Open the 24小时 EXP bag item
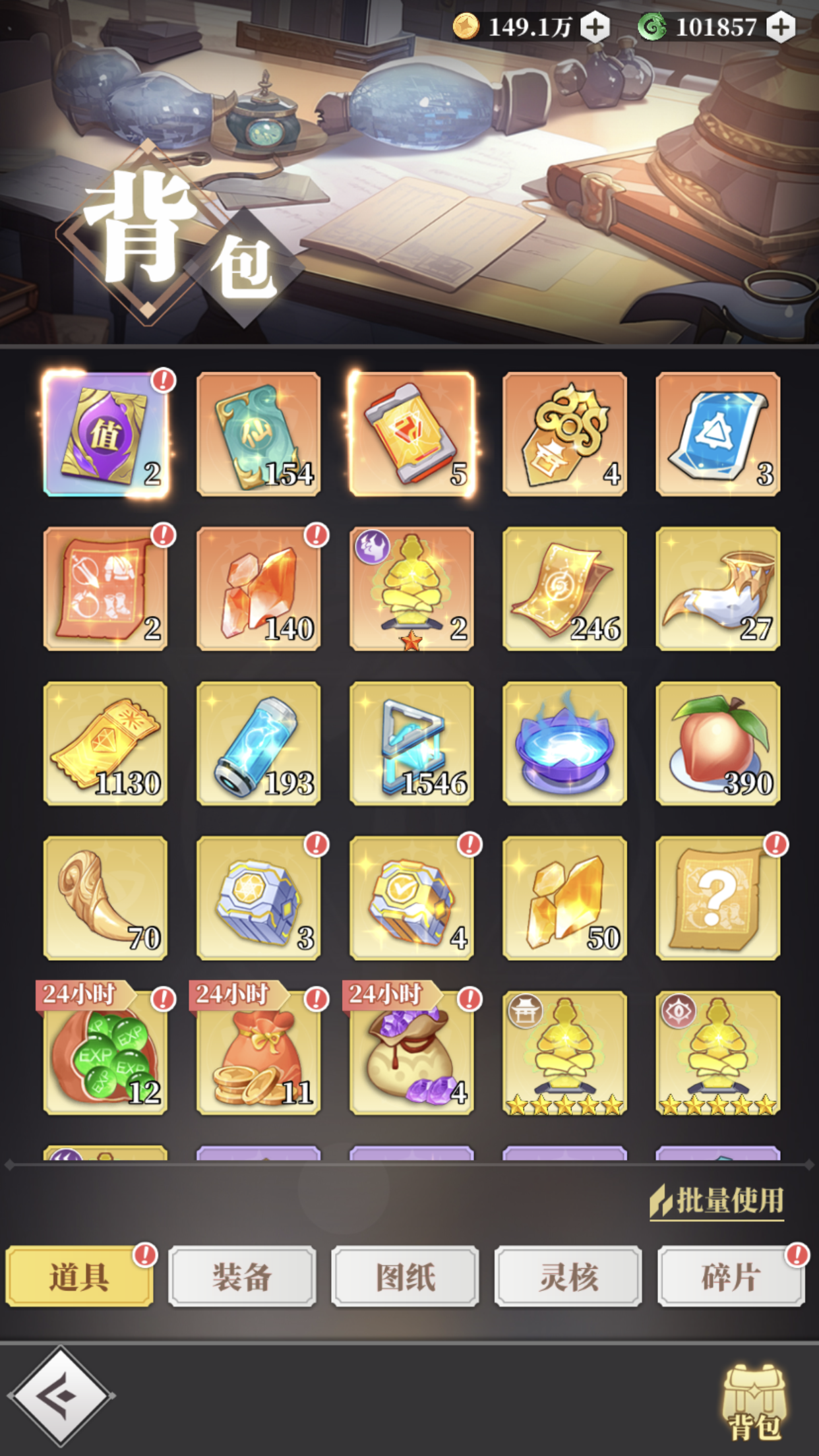819x1456 pixels. click(106, 1052)
